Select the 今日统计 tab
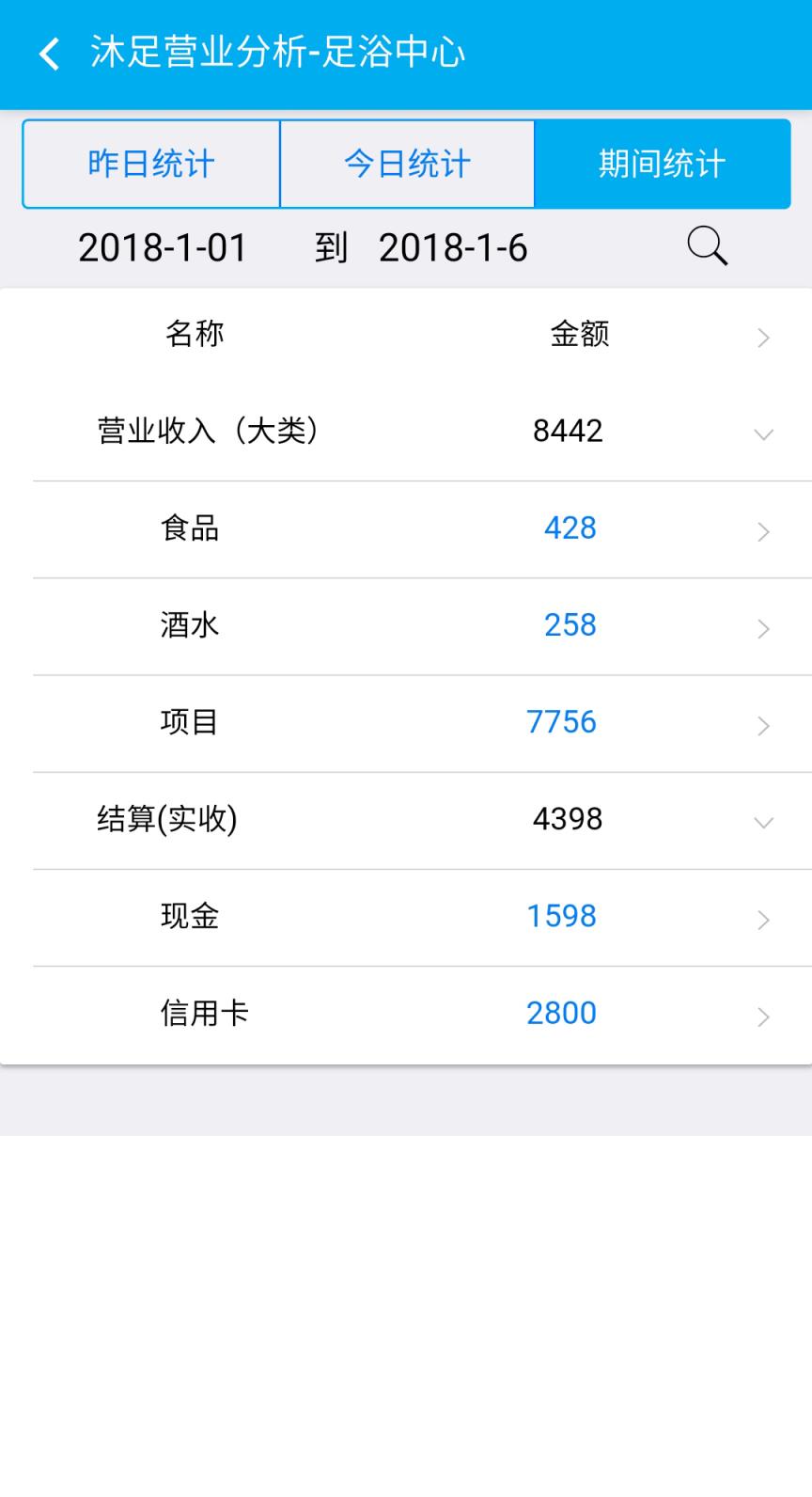This screenshot has width=812, height=1497. [x=407, y=163]
